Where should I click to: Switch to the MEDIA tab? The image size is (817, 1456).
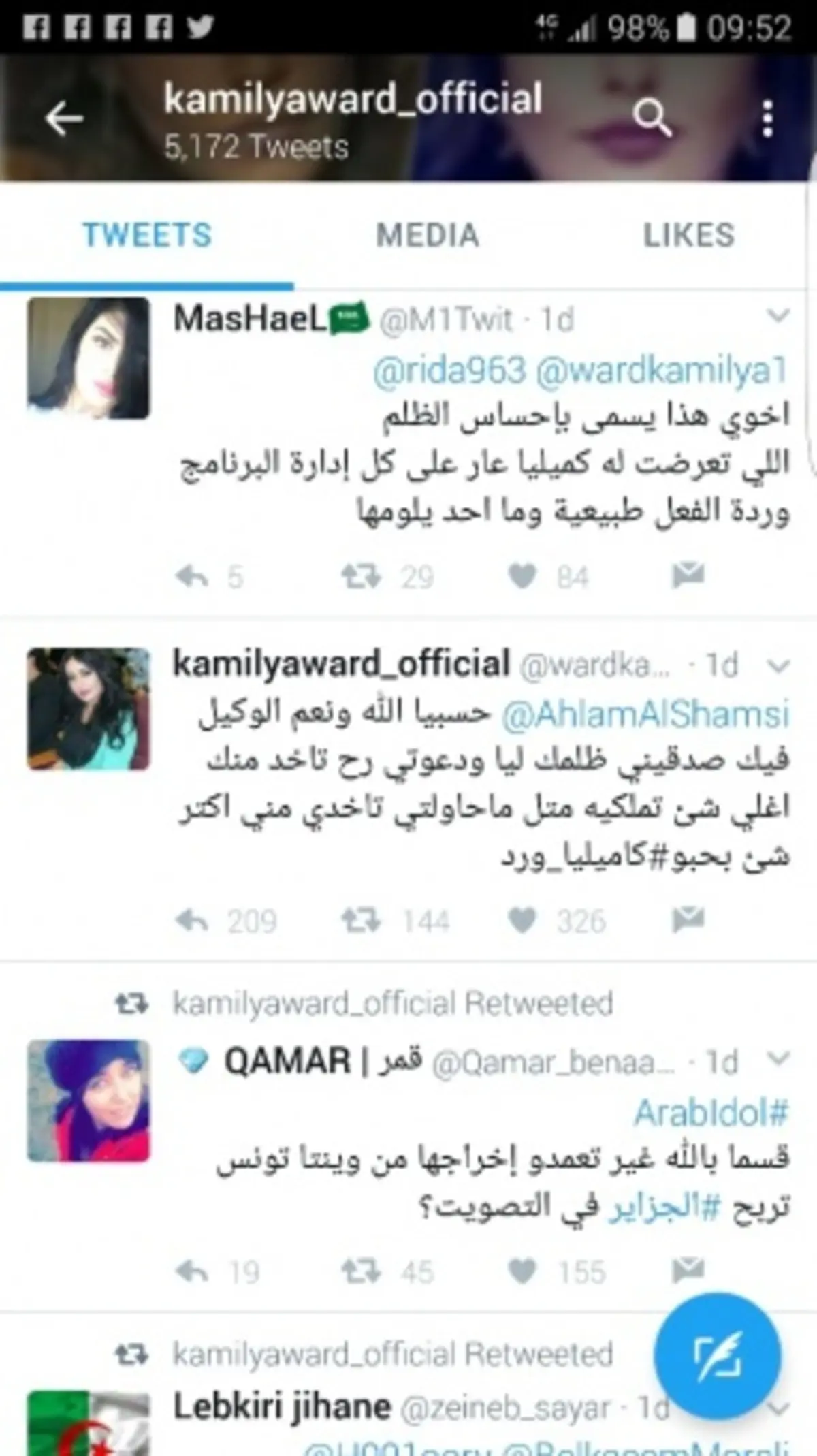[428, 236]
